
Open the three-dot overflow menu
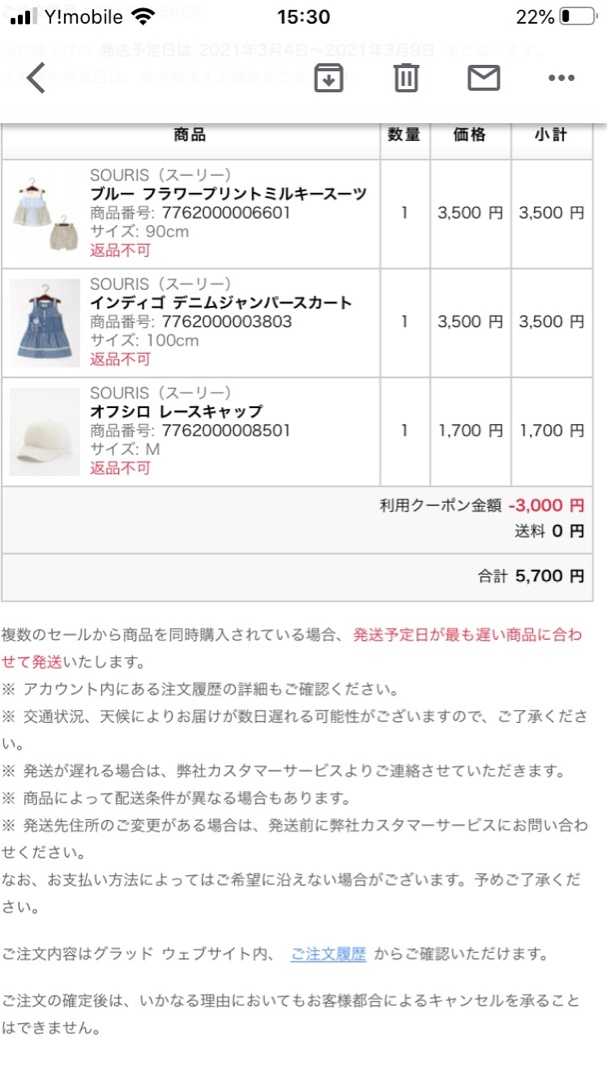561,78
